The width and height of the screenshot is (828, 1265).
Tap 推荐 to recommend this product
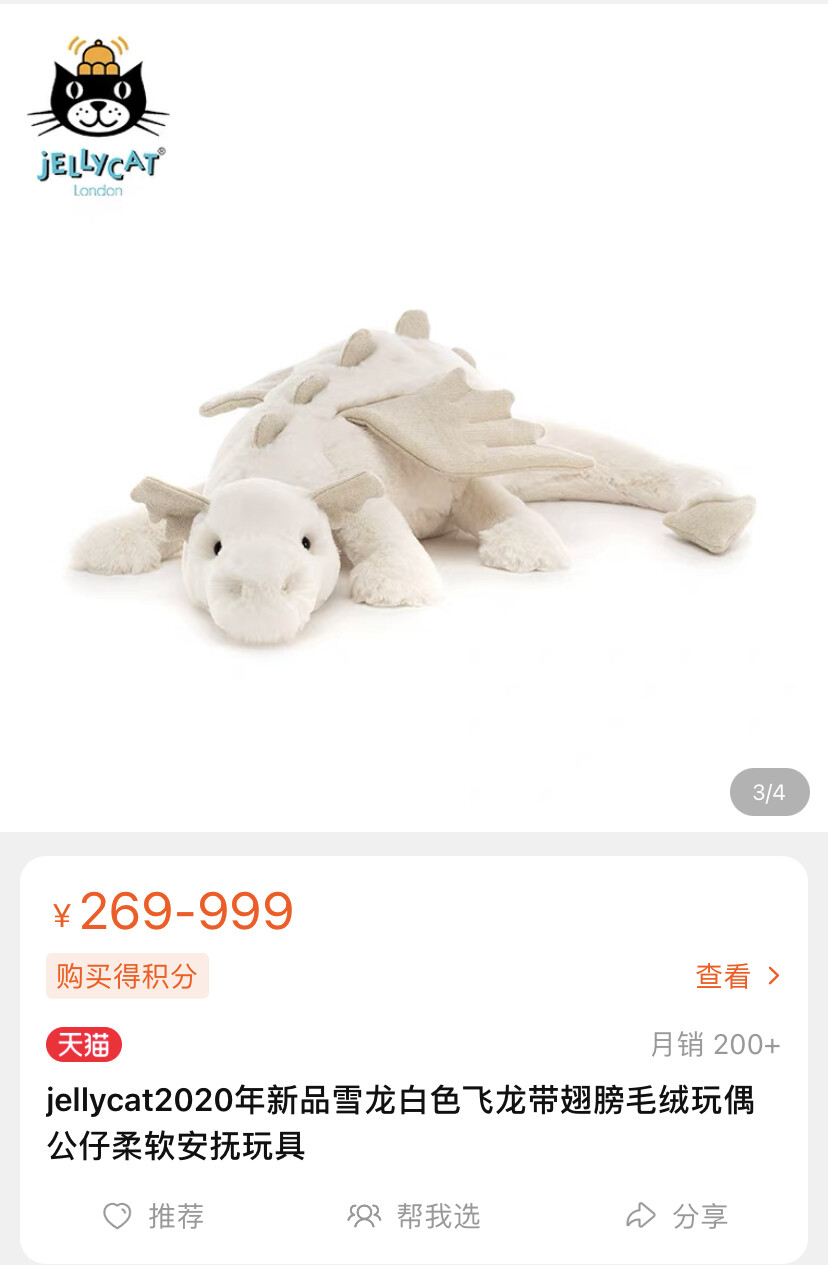click(x=154, y=1216)
